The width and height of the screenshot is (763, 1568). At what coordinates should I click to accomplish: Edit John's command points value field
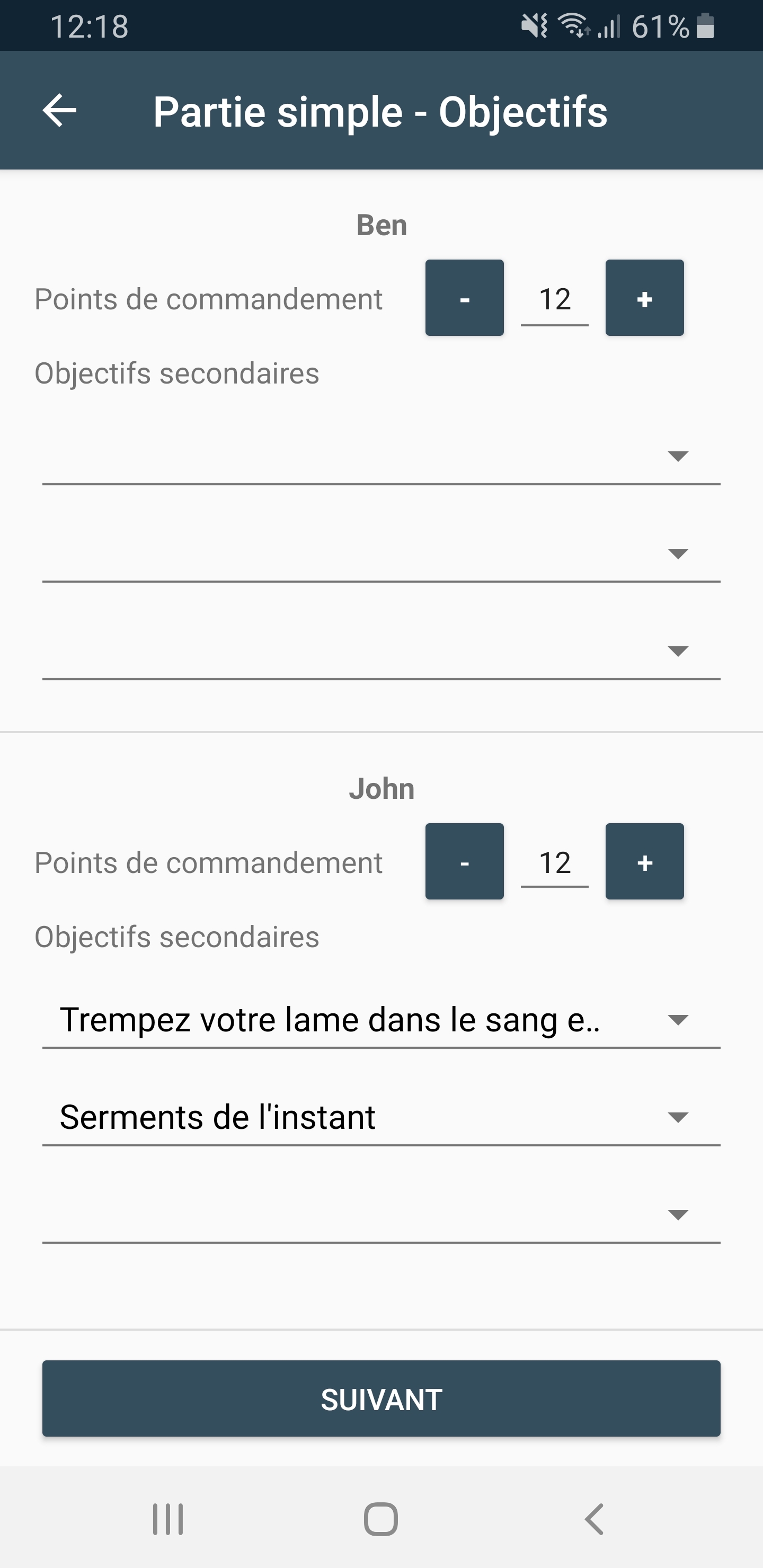coord(554,863)
